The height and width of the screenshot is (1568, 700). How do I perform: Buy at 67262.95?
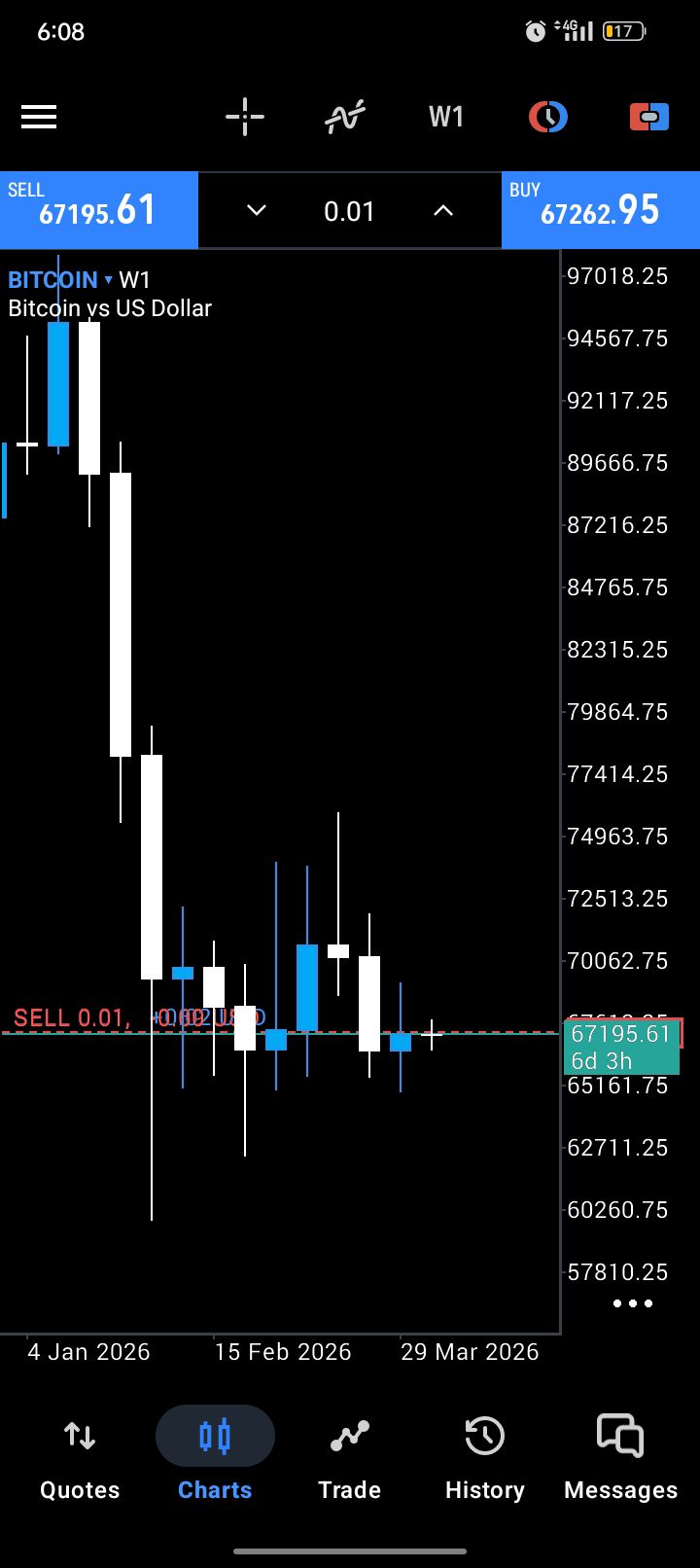[x=600, y=210]
